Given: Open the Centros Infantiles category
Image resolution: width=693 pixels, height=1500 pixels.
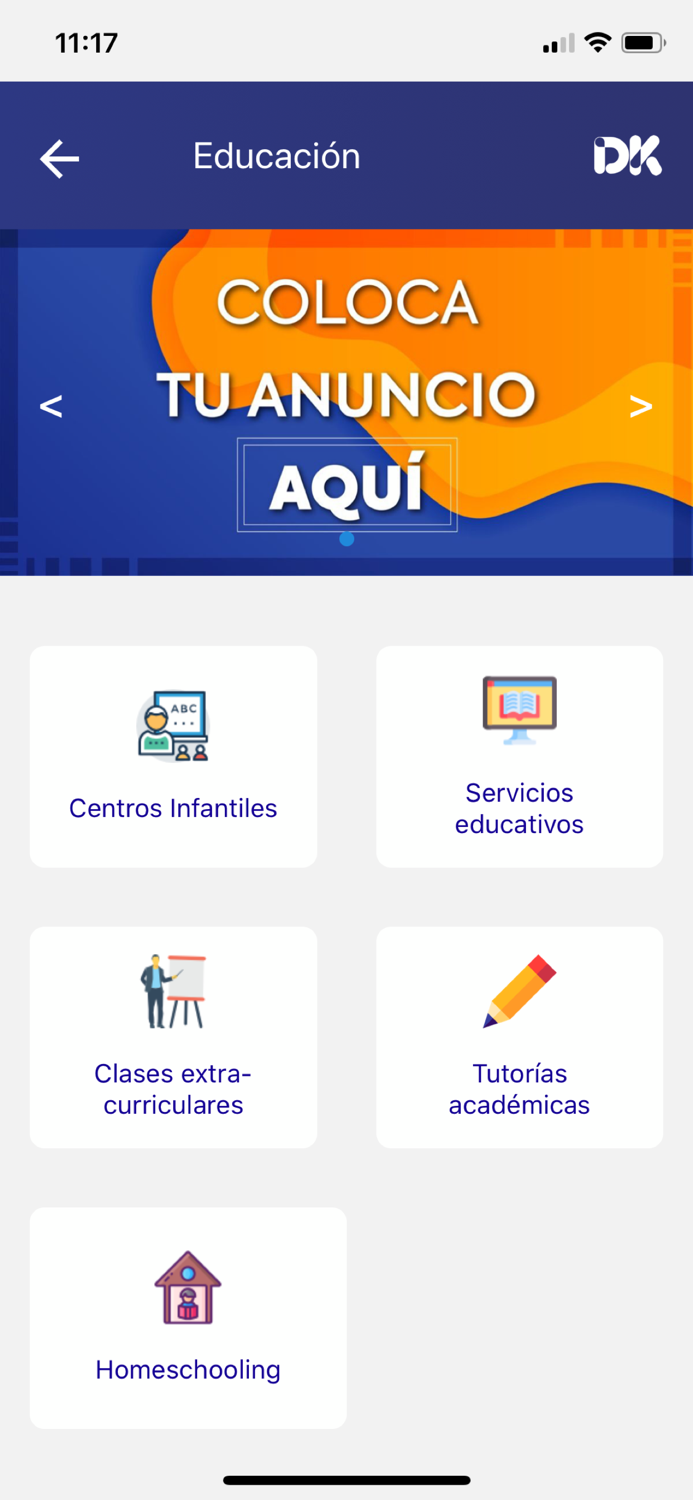Looking at the screenshot, I should click(173, 756).
